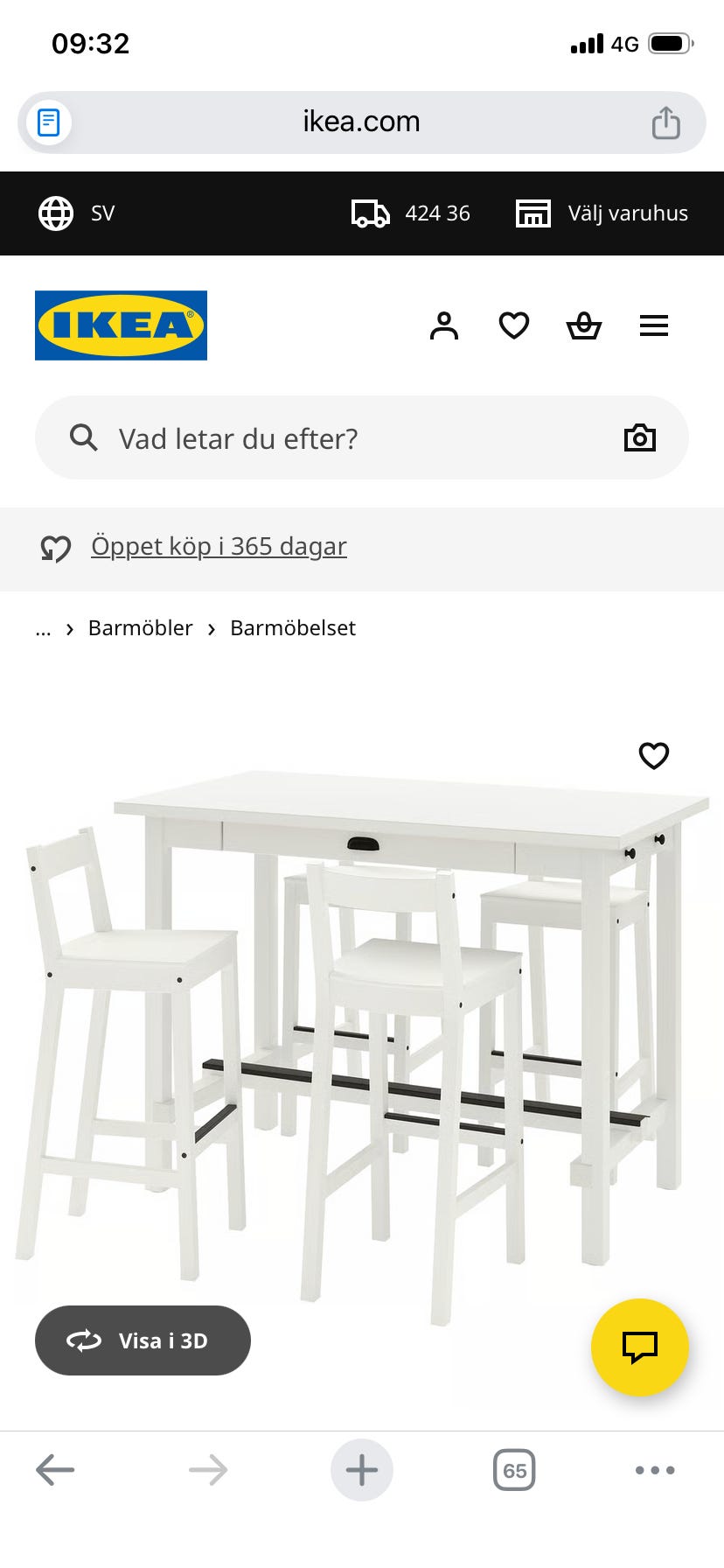Open the yellow chat assistant bubble
The width and height of the screenshot is (724, 1568).
tap(641, 1348)
